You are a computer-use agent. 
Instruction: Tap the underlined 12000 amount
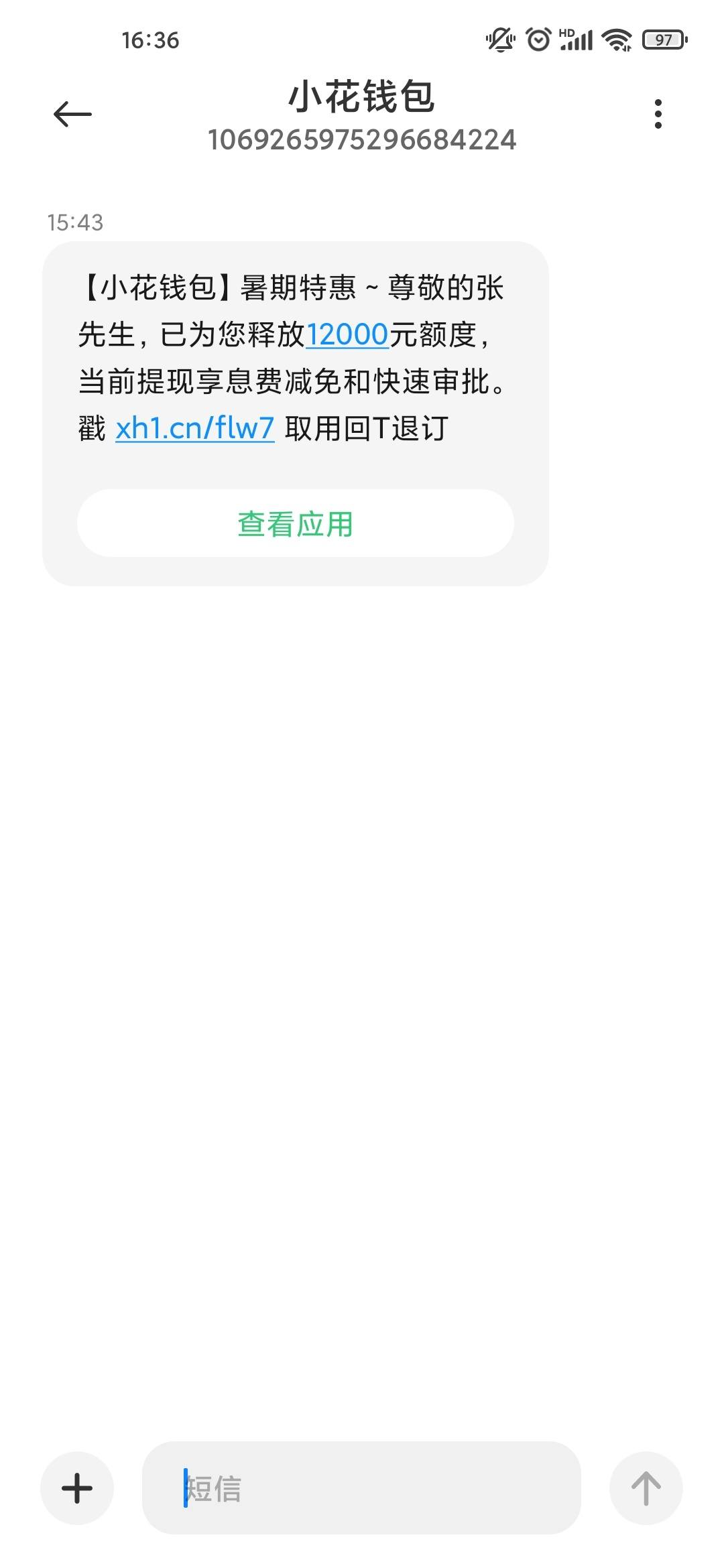coord(347,334)
